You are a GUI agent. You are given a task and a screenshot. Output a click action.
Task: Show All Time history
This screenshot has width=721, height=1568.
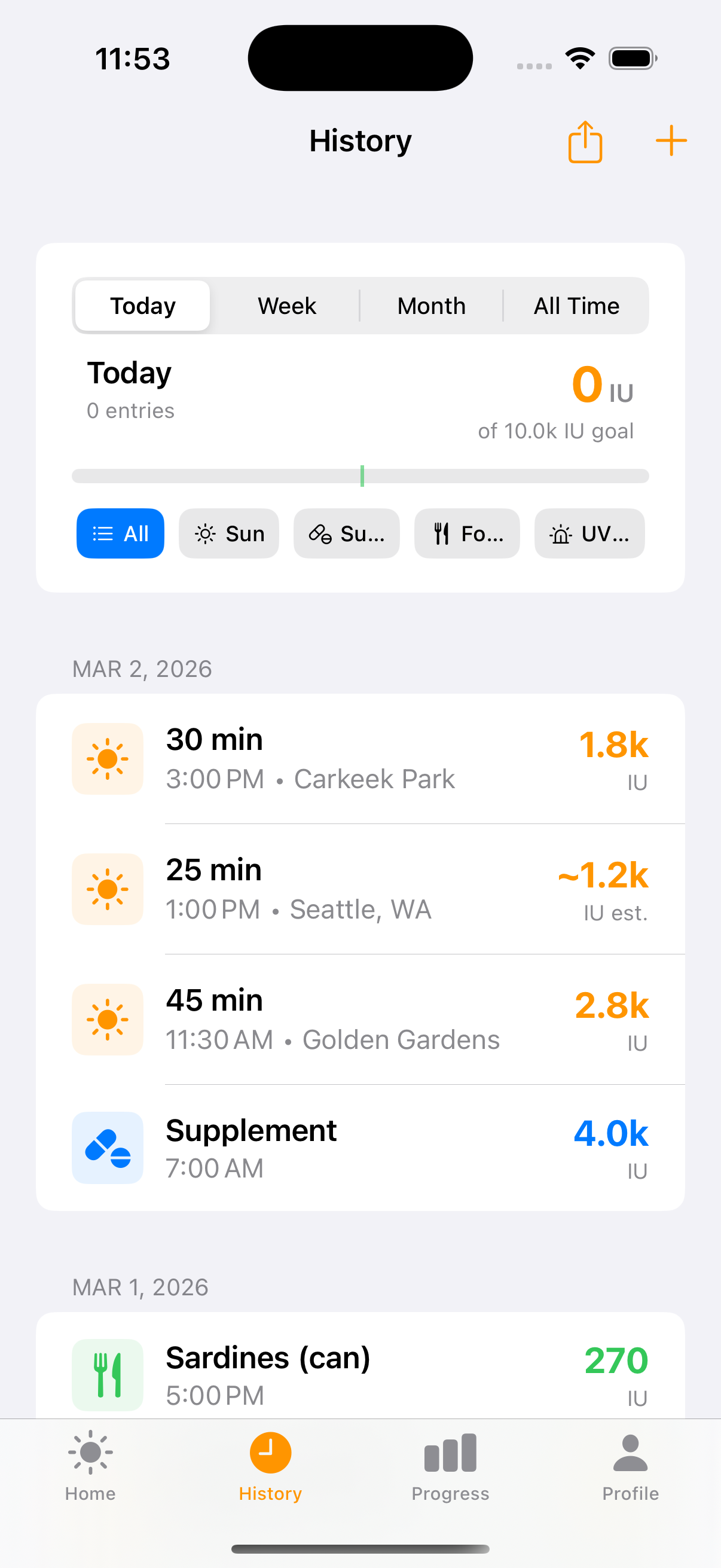(x=576, y=306)
